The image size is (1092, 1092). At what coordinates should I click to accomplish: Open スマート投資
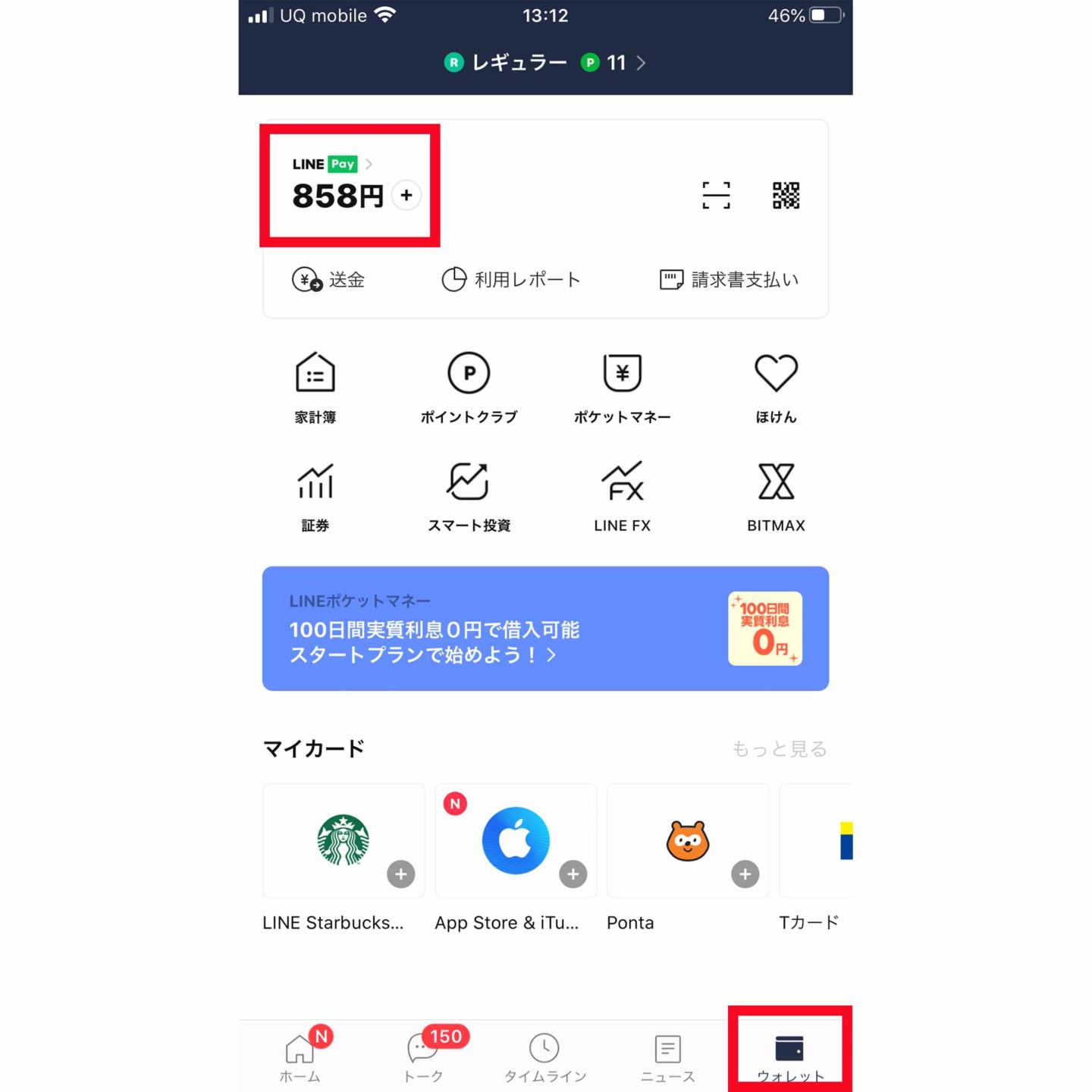coord(469,495)
